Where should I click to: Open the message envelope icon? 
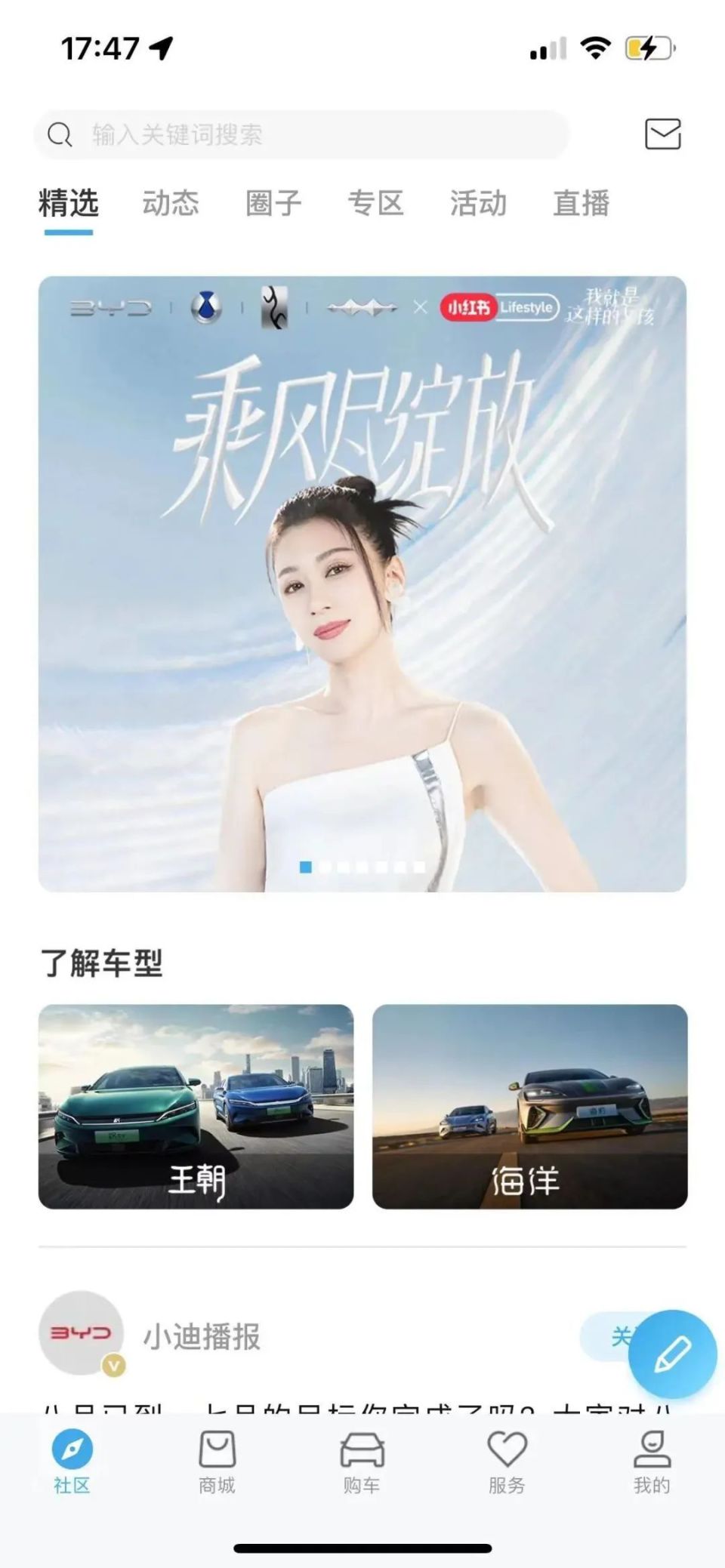pyautogui.click(x=663, y=134)
